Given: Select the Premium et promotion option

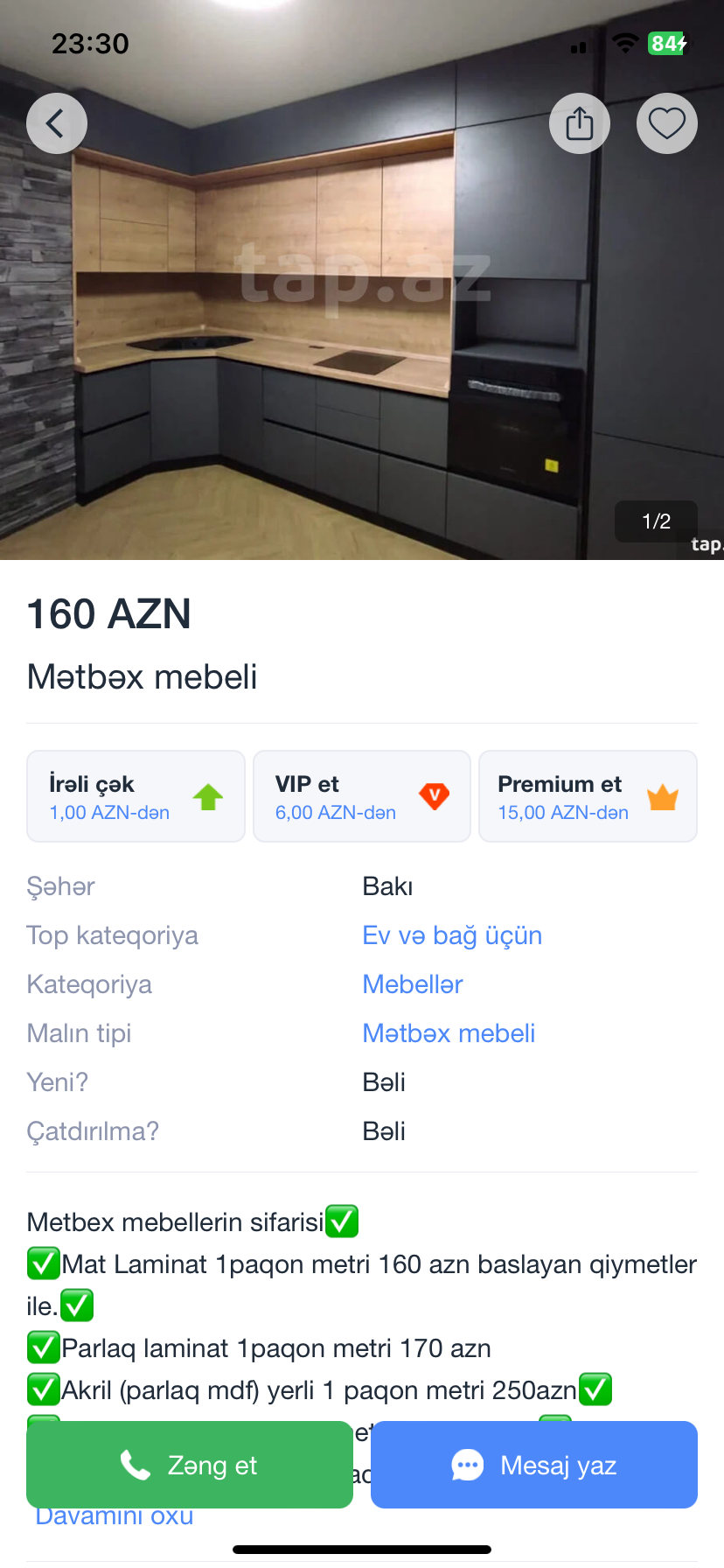Looking at the screenshot, I should [x=588, y=796].
